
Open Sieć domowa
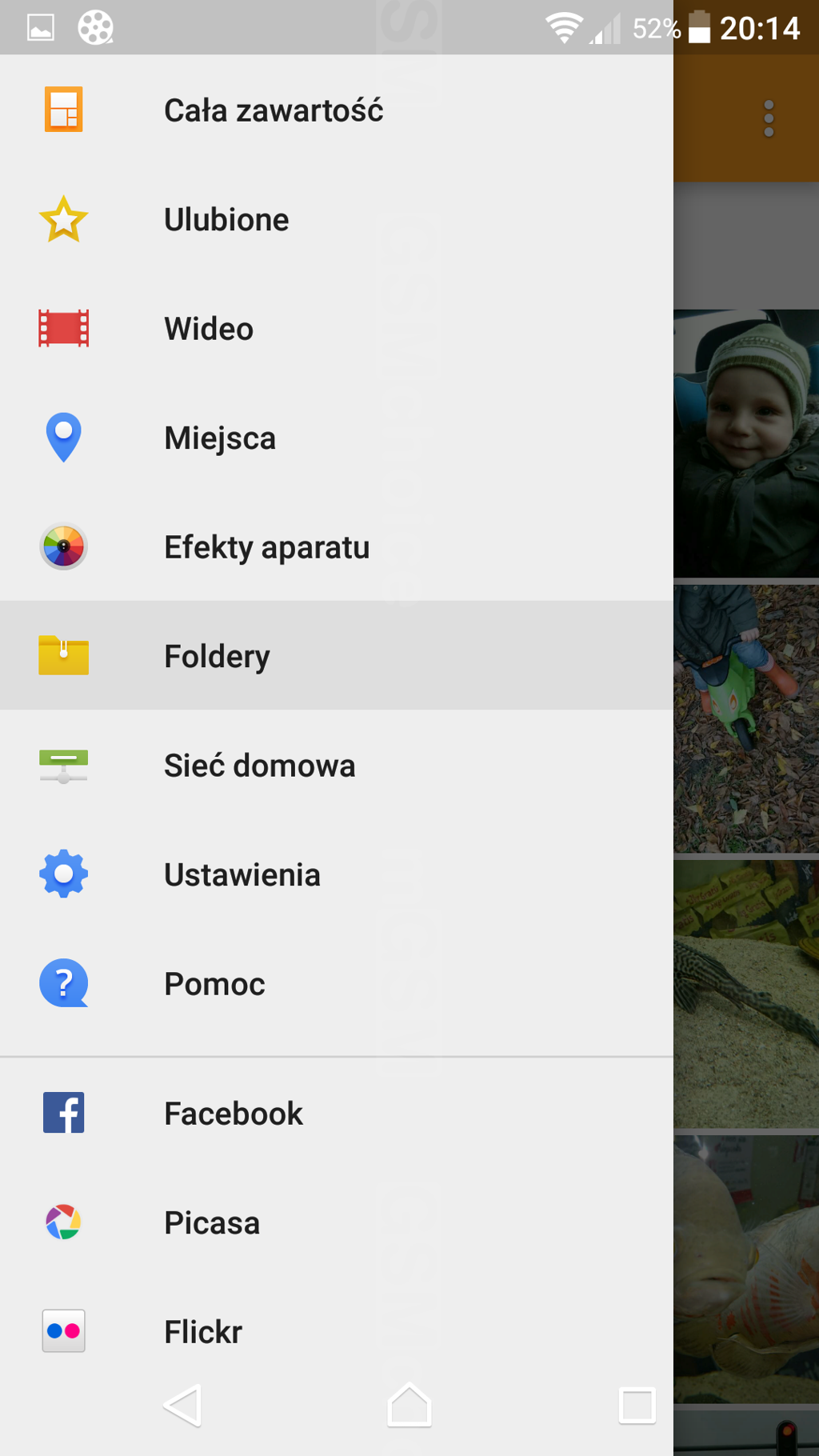259,766
